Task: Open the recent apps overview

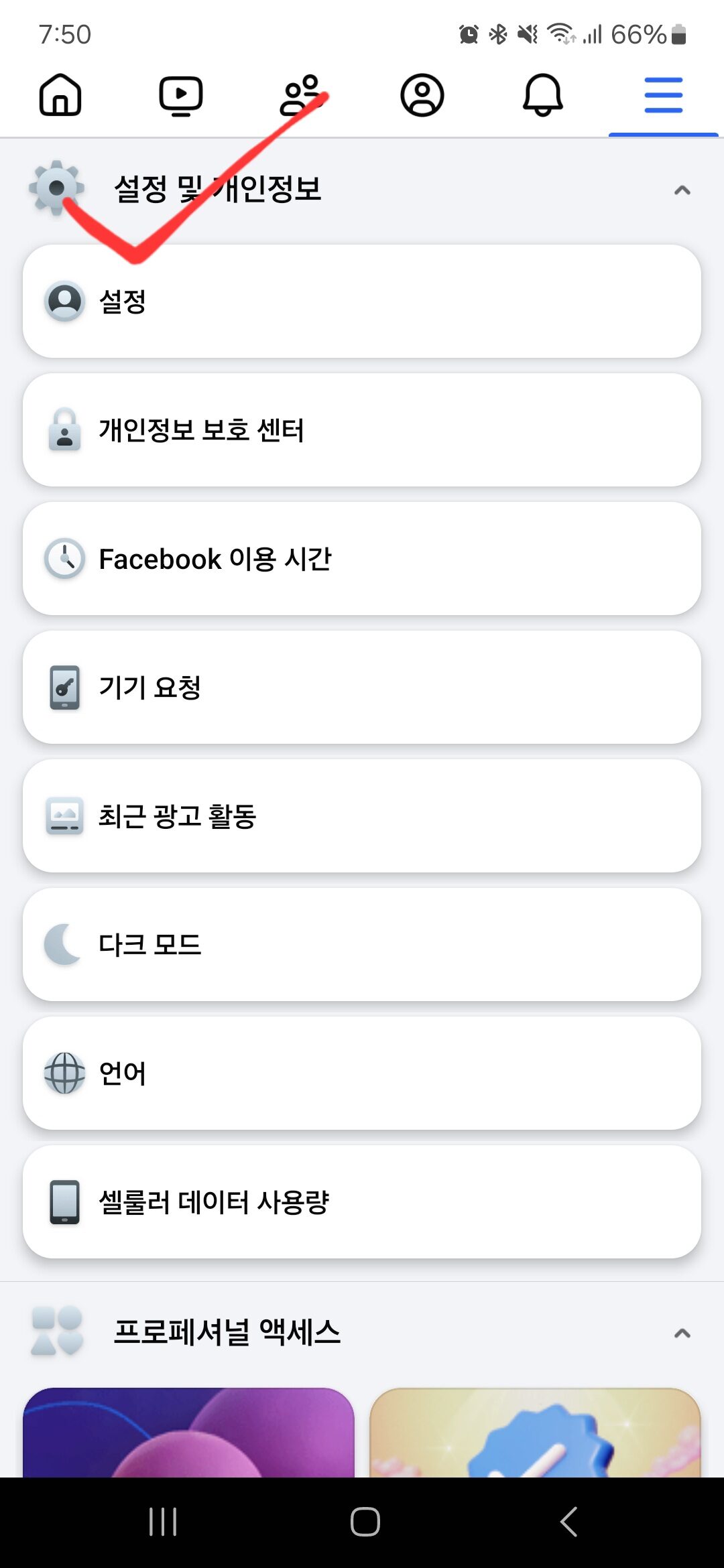Action: click(x=163, y=1522)
